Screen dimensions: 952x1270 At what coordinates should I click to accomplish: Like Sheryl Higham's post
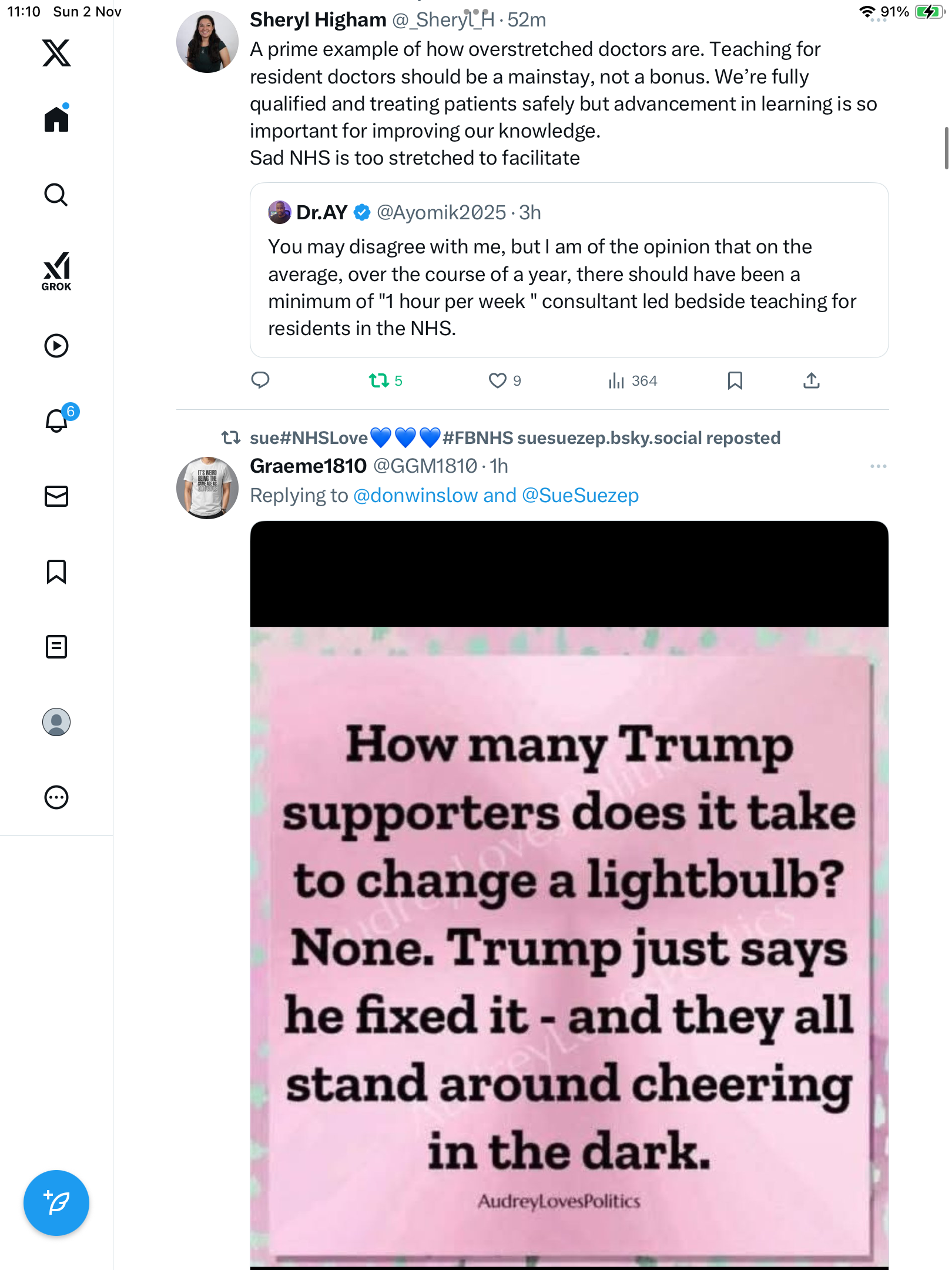[x=498, y=380]
